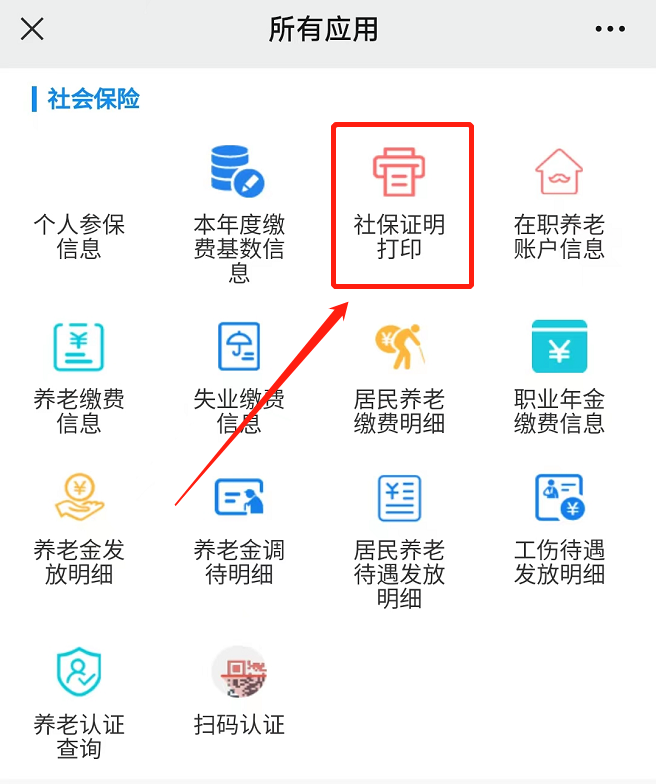Open the three-dot more options menu
Image resolution: width=657 pixels, height=784 pixels.
(x=610, y=29)
